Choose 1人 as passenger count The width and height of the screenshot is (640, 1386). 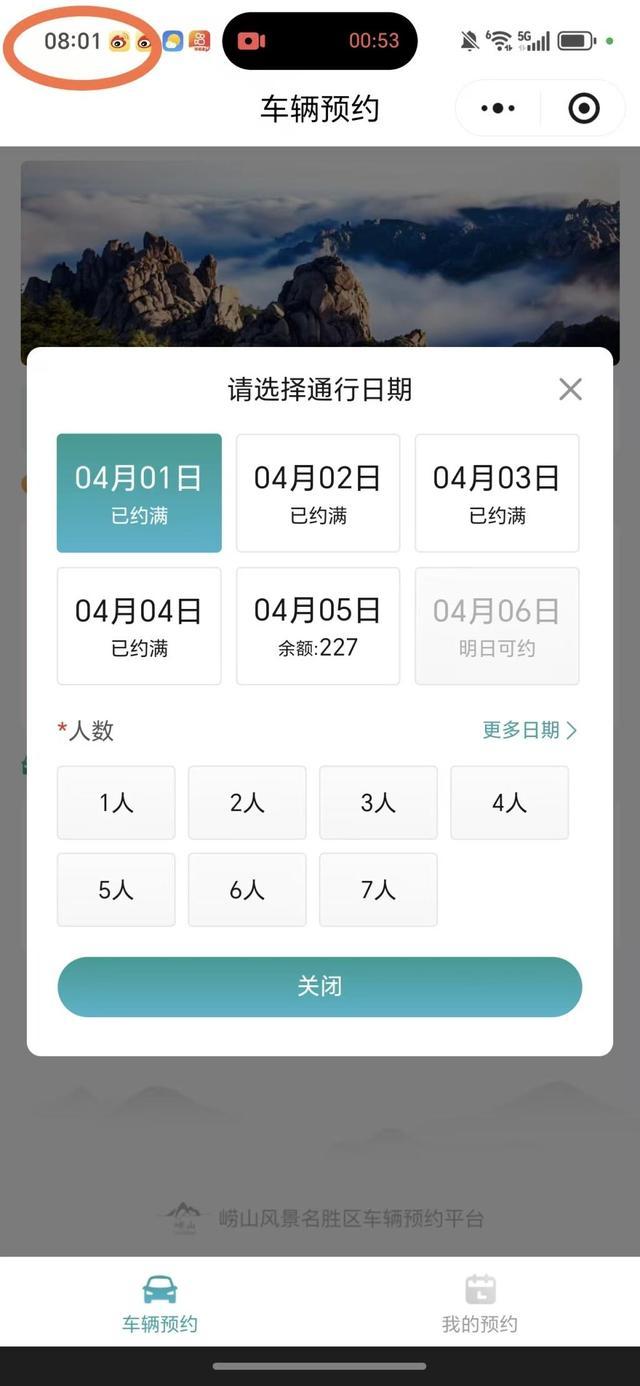pos(116,802)
